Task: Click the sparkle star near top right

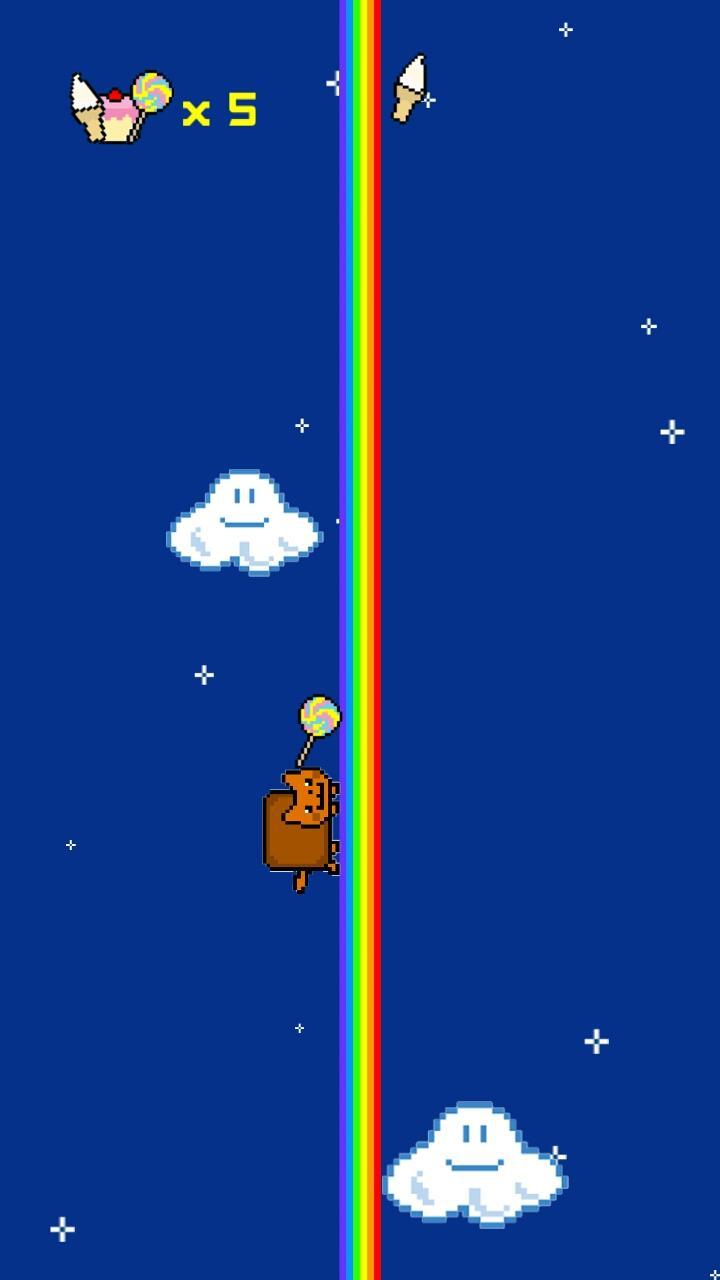Action: point(567,30)
